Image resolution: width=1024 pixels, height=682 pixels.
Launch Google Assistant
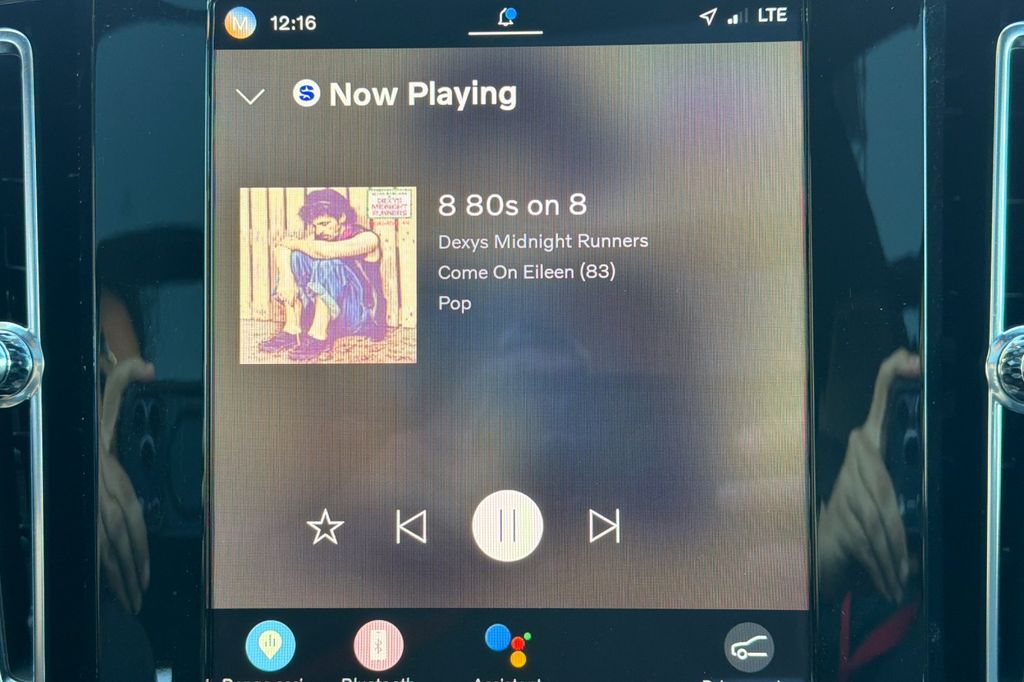(x=507, y=645)
